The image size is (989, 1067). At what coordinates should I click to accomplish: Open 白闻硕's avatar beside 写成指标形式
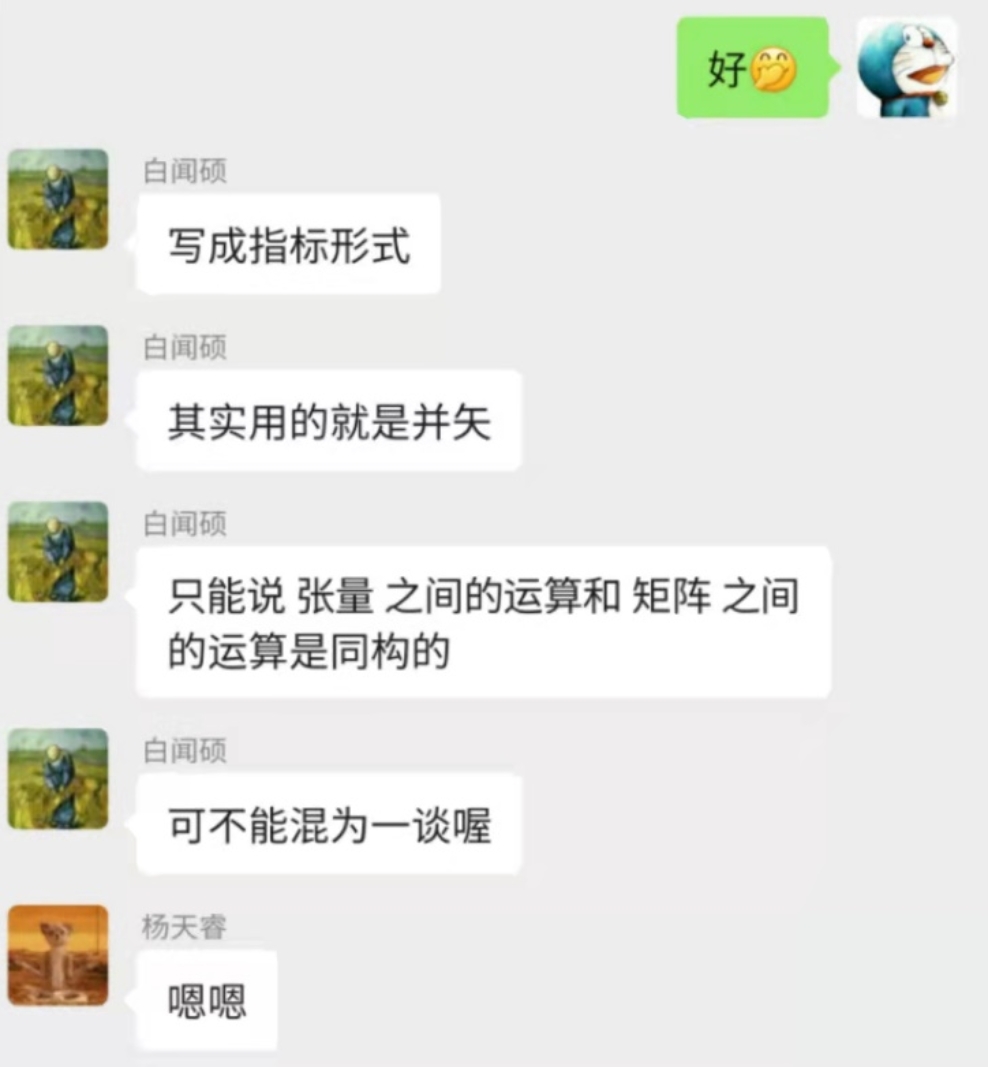[x=58, y=200]
